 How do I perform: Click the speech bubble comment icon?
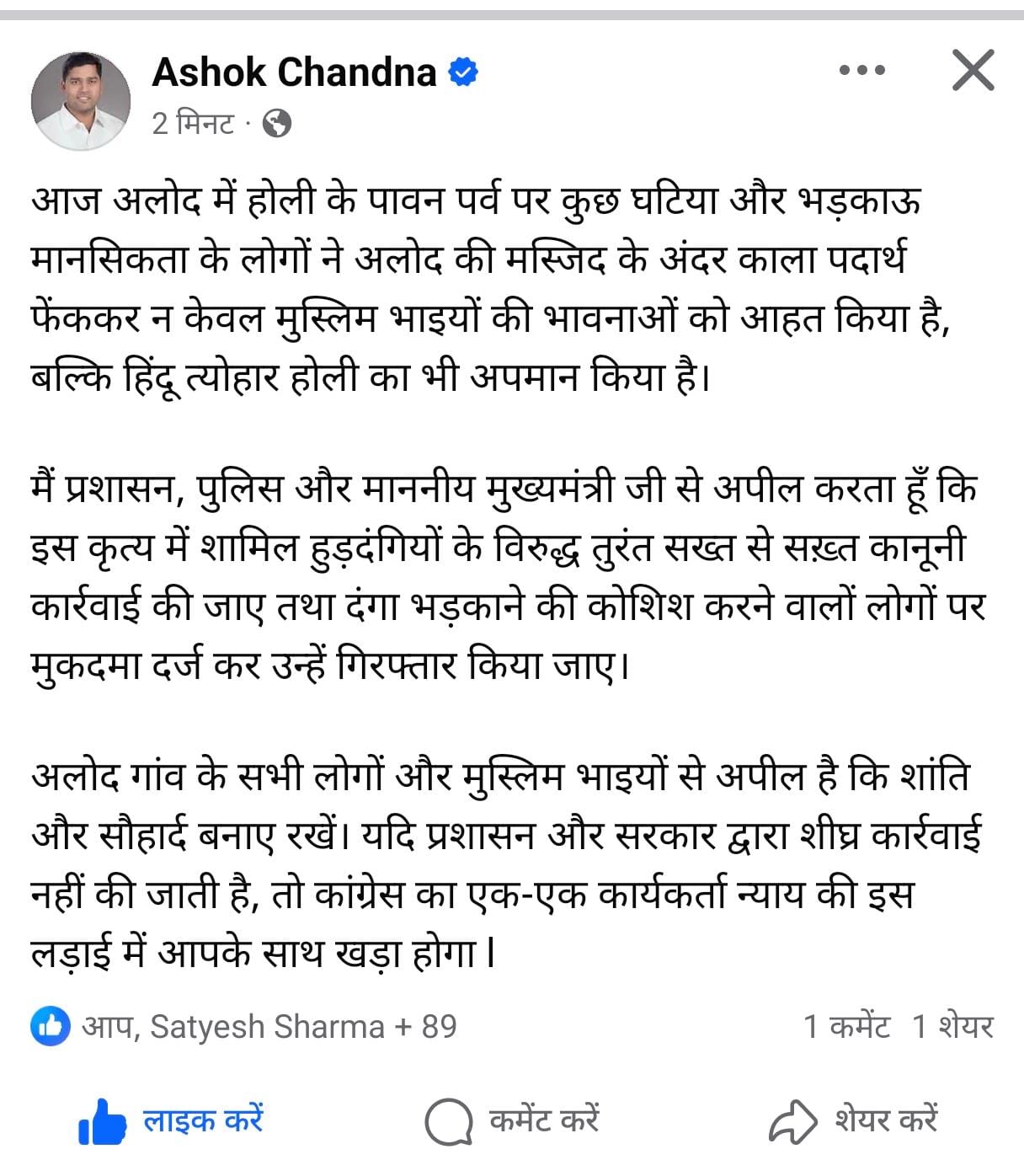point(449,1121)
